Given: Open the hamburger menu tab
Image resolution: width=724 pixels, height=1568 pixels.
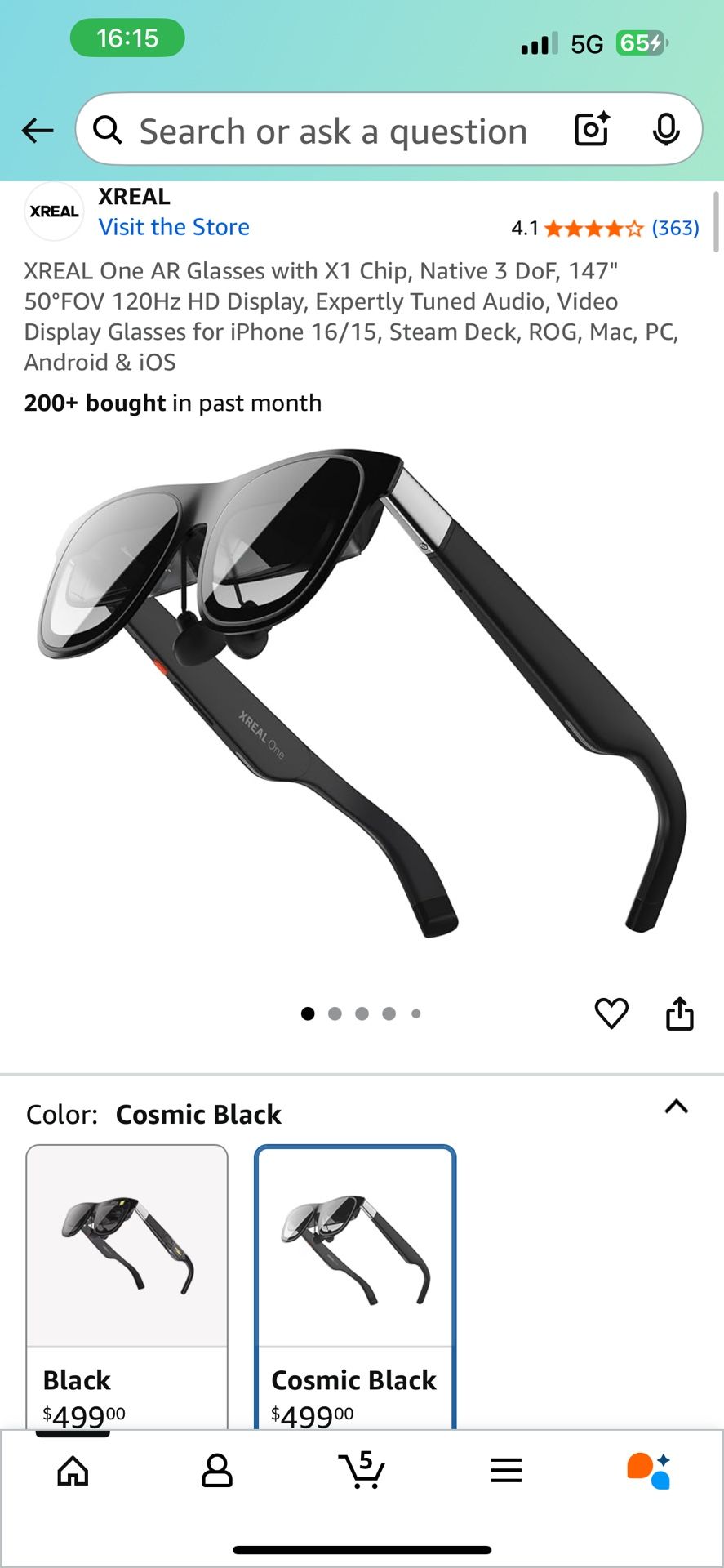Looking at the screenshot, I should (506, 1471).
